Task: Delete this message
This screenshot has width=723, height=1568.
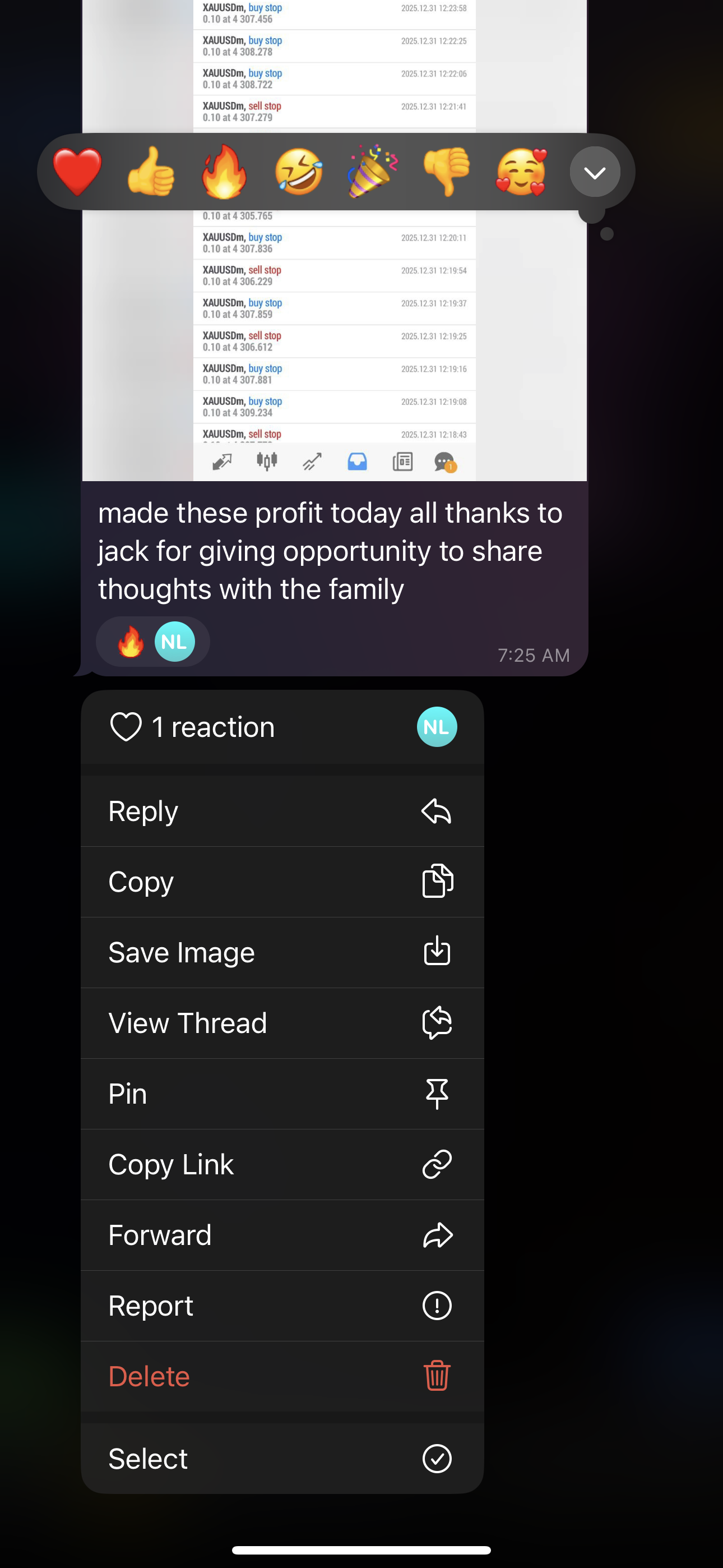Action: pyautogui.click(x=282, y=1376)
